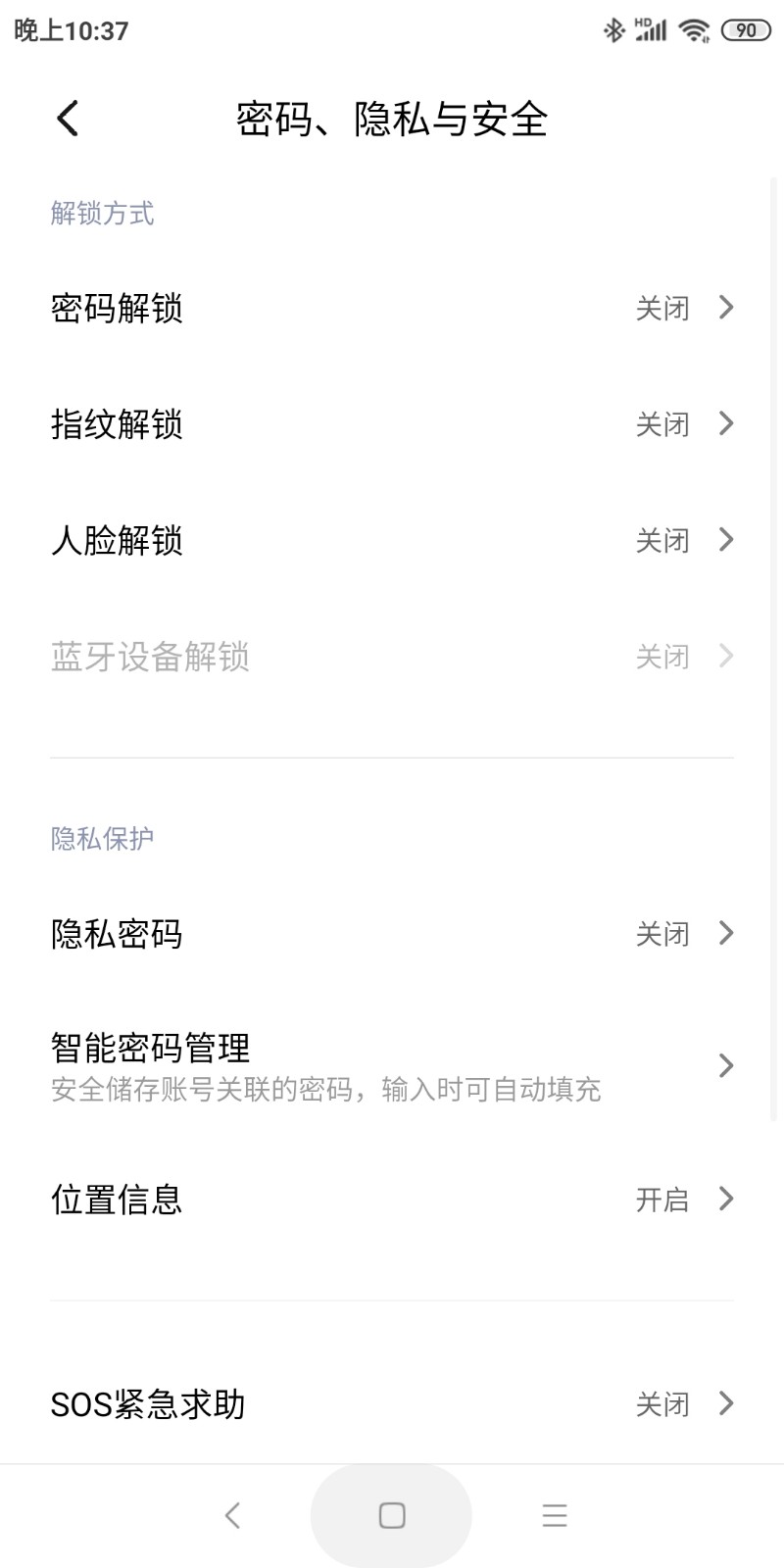This screenshot has width=784, height=1568.
Task: Open SOS紧急求助 settings
Action: pyautogui.click(x=392, y=1404)
